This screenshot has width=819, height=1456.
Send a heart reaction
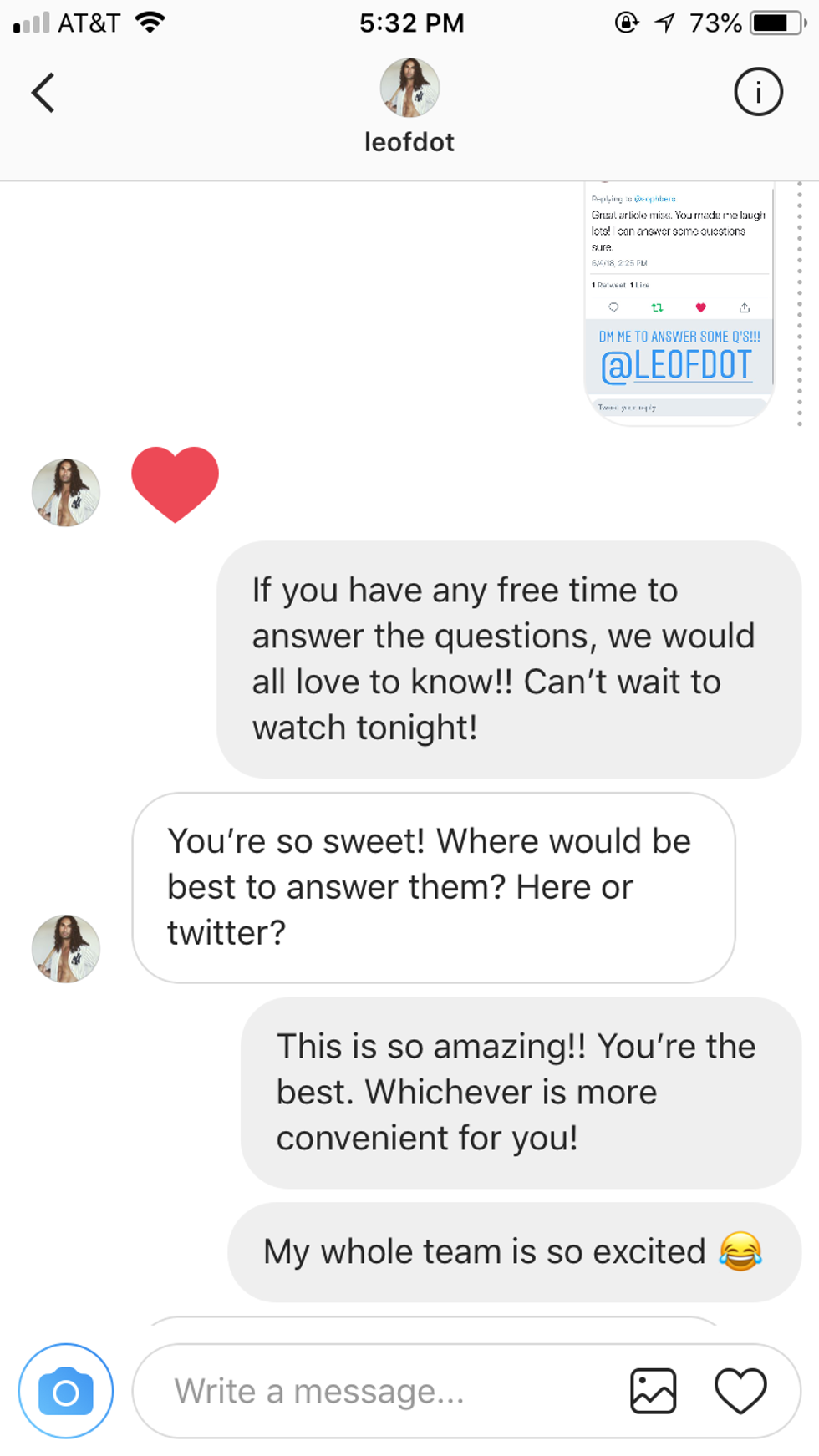pyautogui.click(x=740, y=1391)
